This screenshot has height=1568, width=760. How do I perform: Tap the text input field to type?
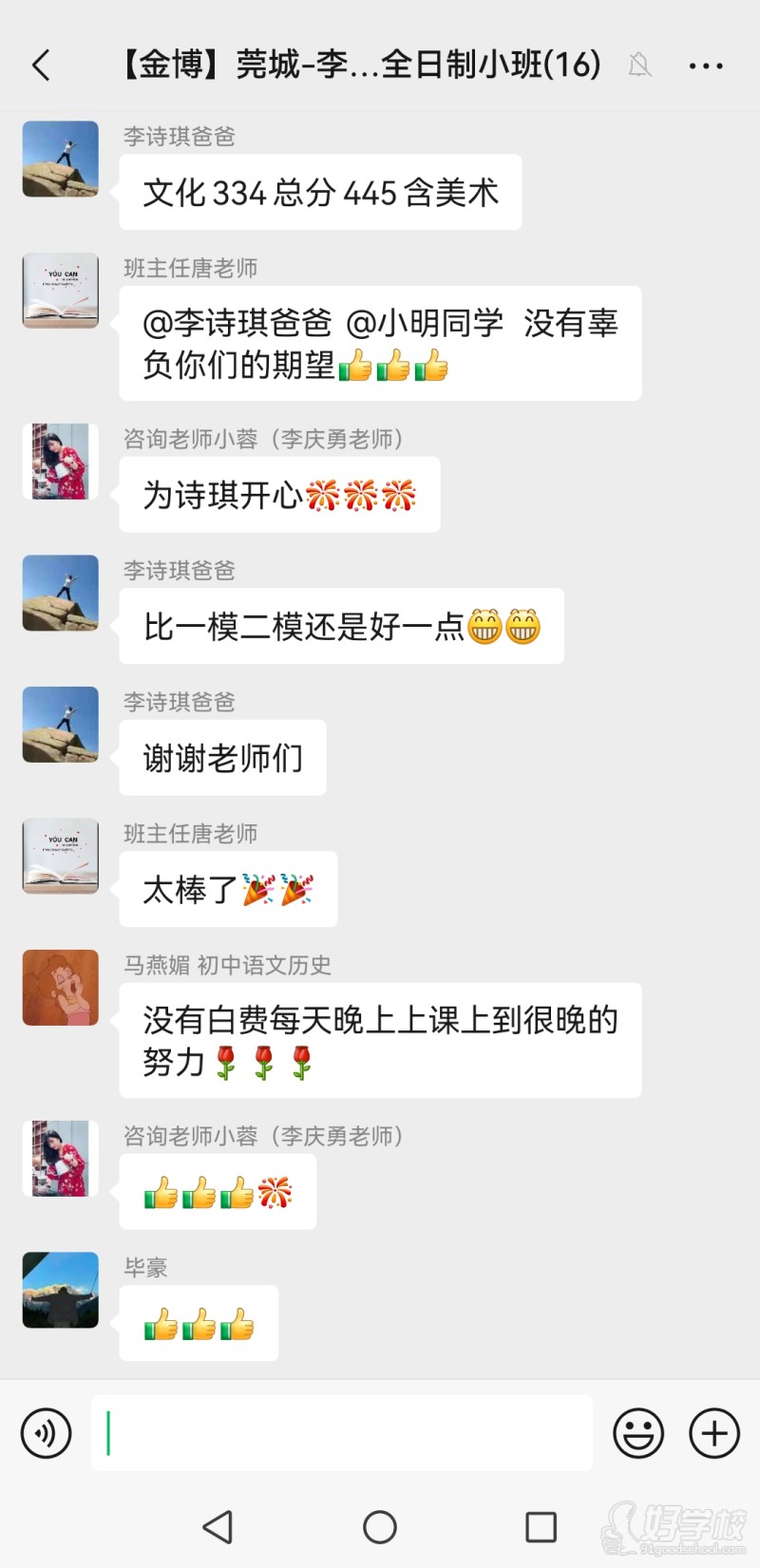coord(342,1433)
